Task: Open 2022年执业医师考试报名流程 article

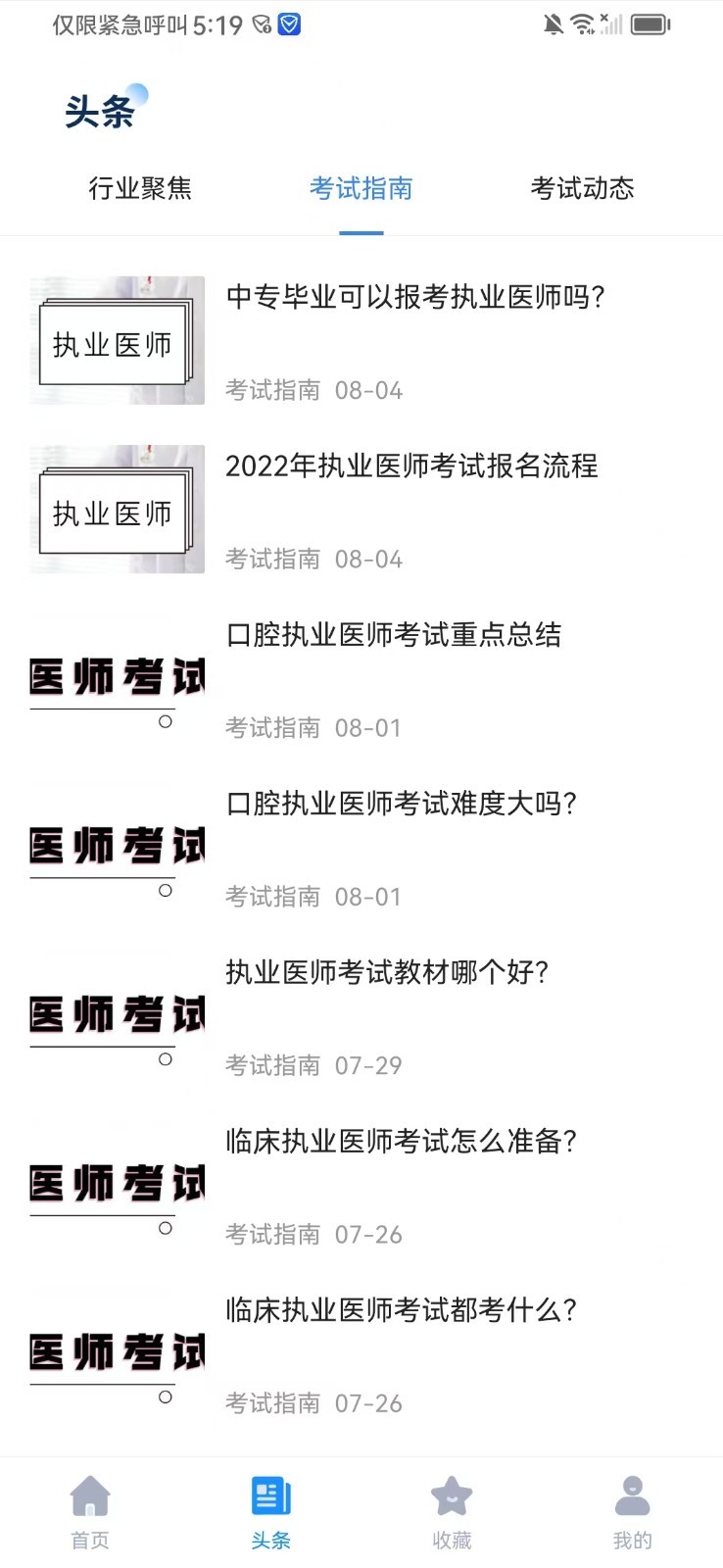Action: (x=411, y=466)
